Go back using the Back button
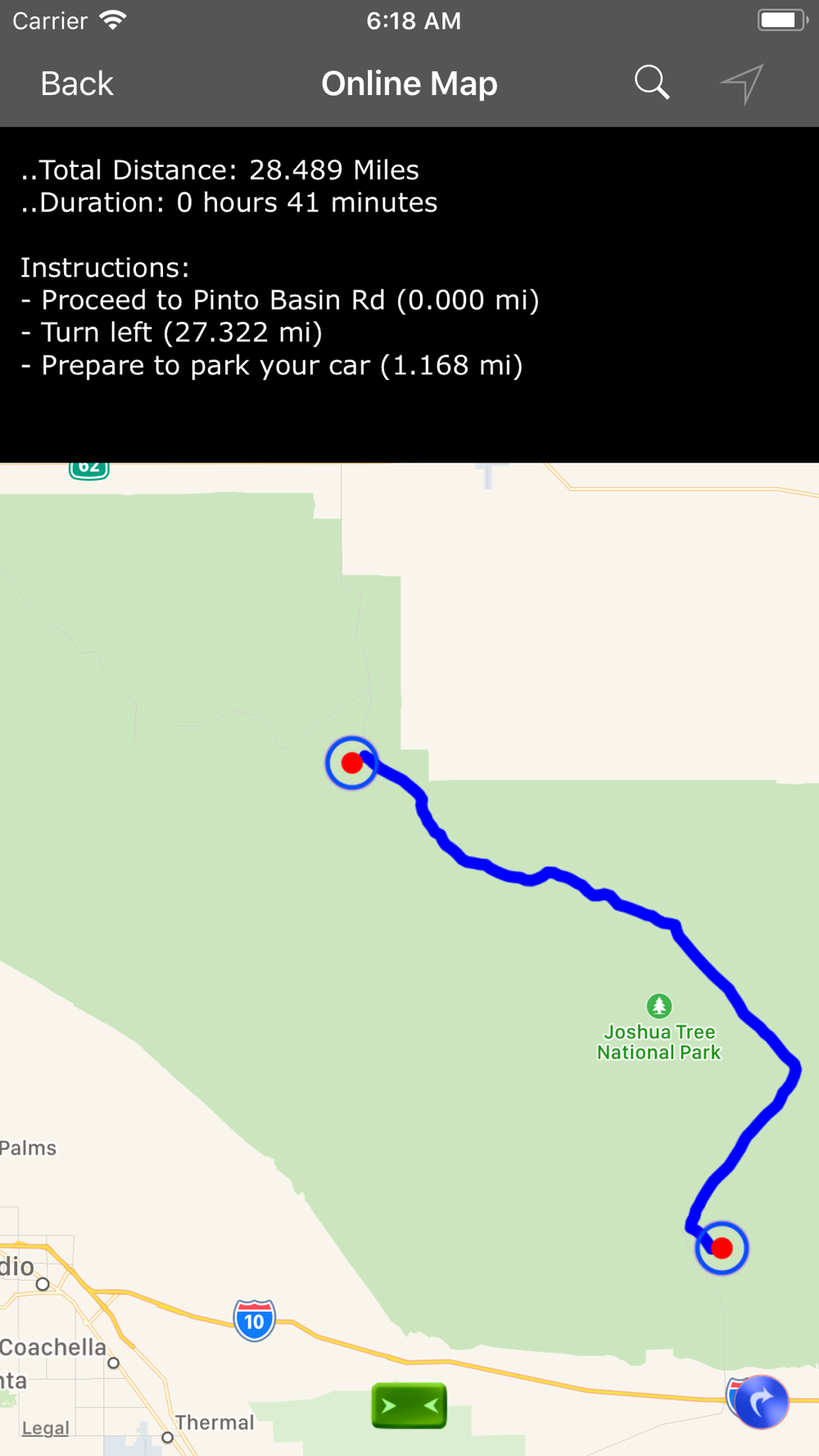Screen dimensions: 819x1456 pos(77,84)
